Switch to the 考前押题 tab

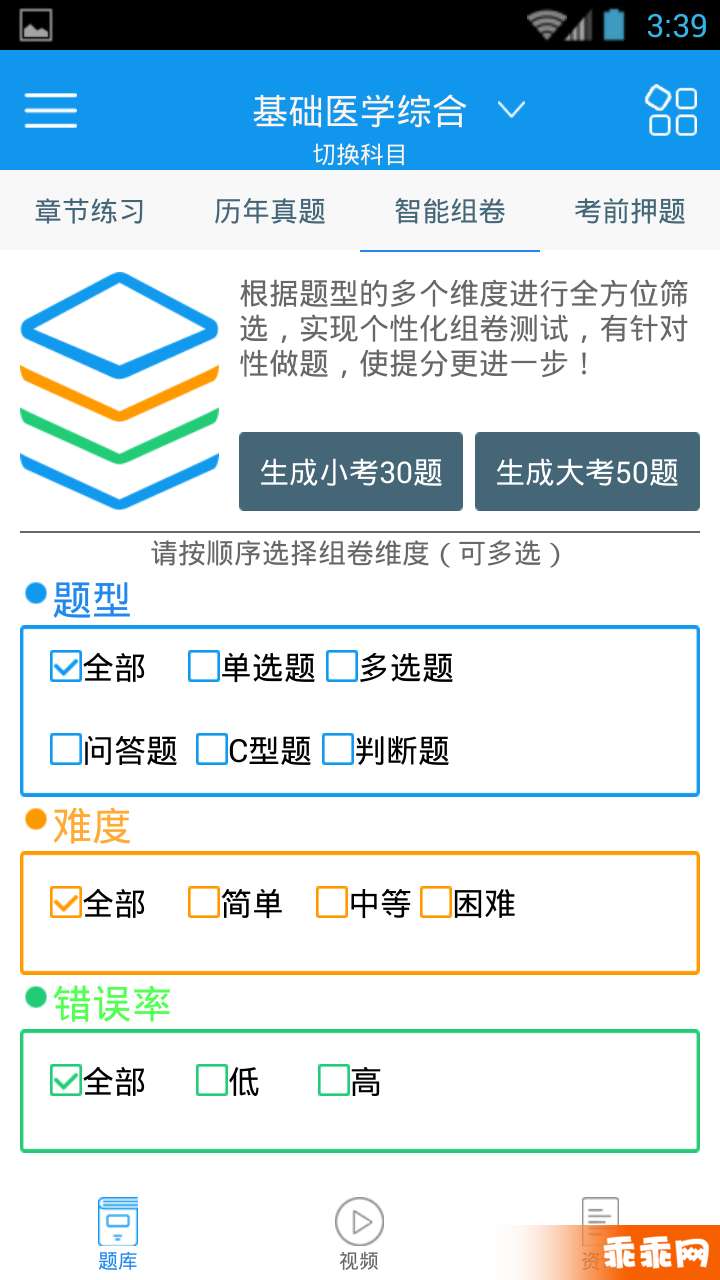coord(630,211)
